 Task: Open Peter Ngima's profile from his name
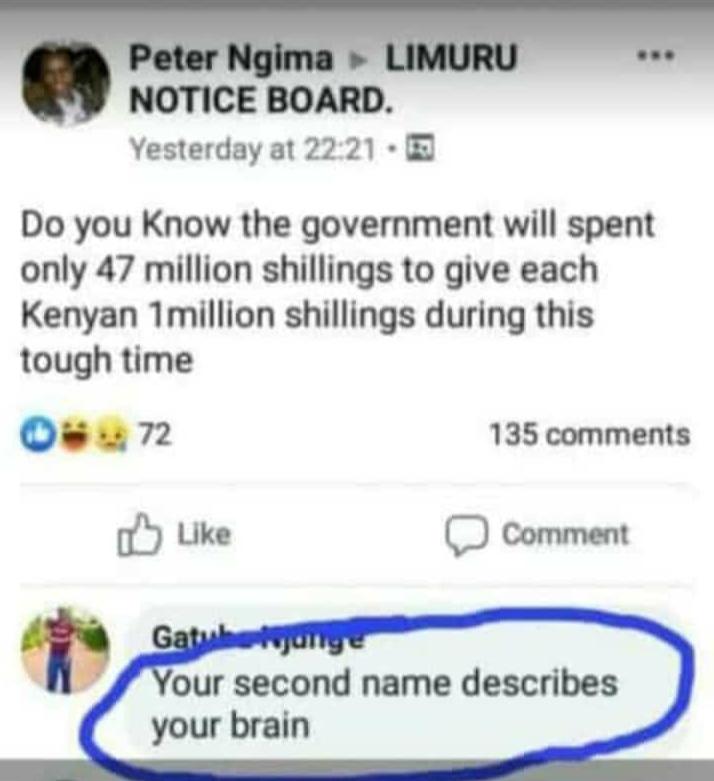(x=230, y=60)
